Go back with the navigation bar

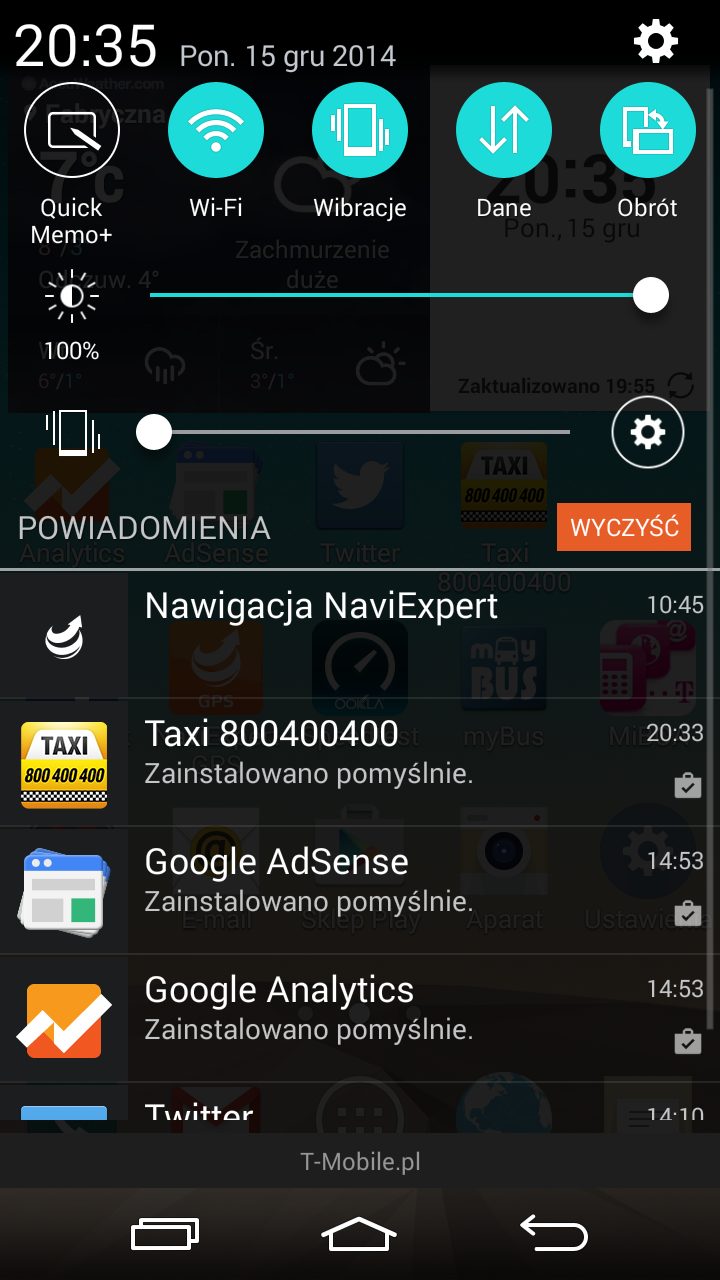point(554,1233)
